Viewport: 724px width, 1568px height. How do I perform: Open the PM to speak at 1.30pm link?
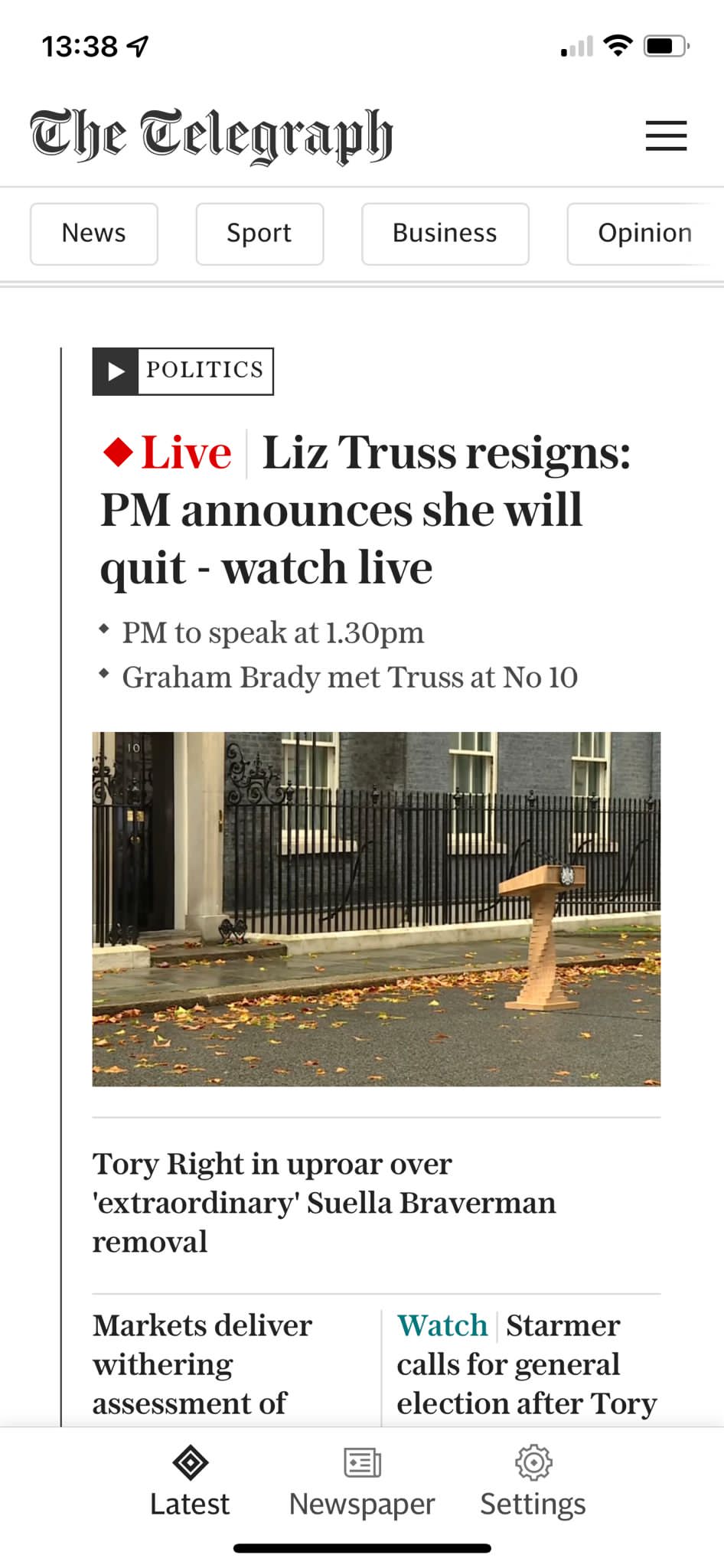click(x=273, y=633)
